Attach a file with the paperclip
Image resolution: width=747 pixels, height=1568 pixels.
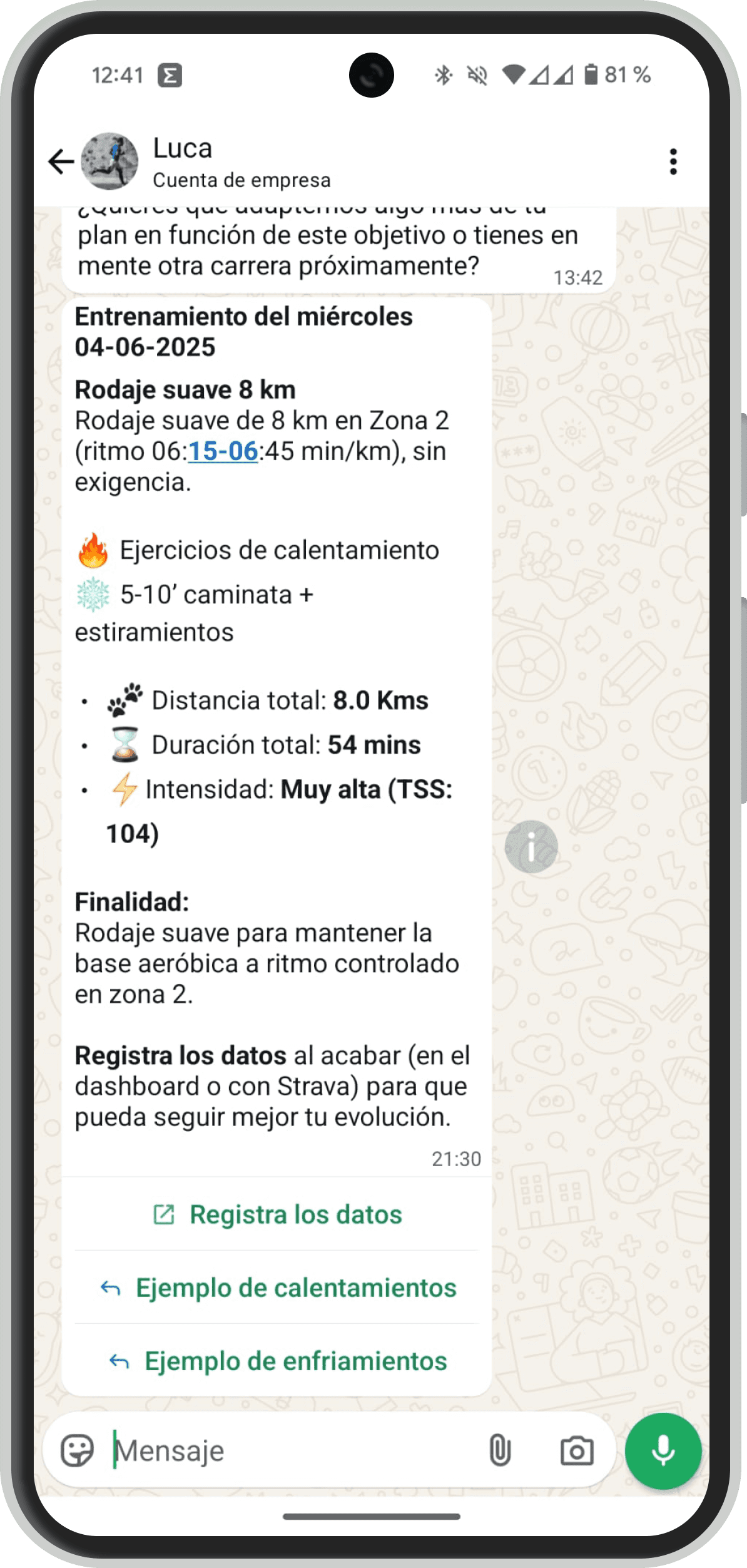[x=500, y=1450]
